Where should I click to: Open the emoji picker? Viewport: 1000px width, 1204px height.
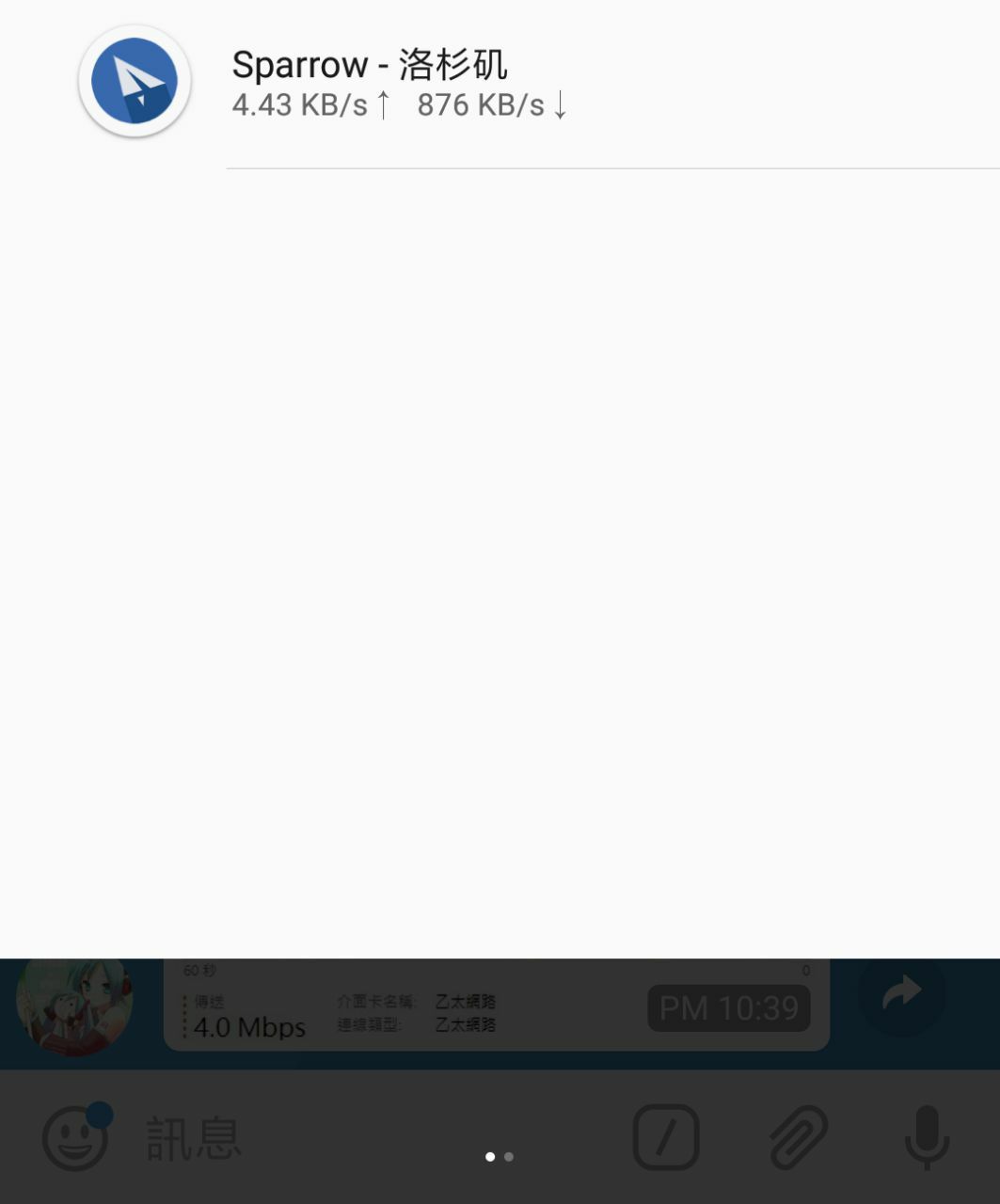[x=75, y=1138]
